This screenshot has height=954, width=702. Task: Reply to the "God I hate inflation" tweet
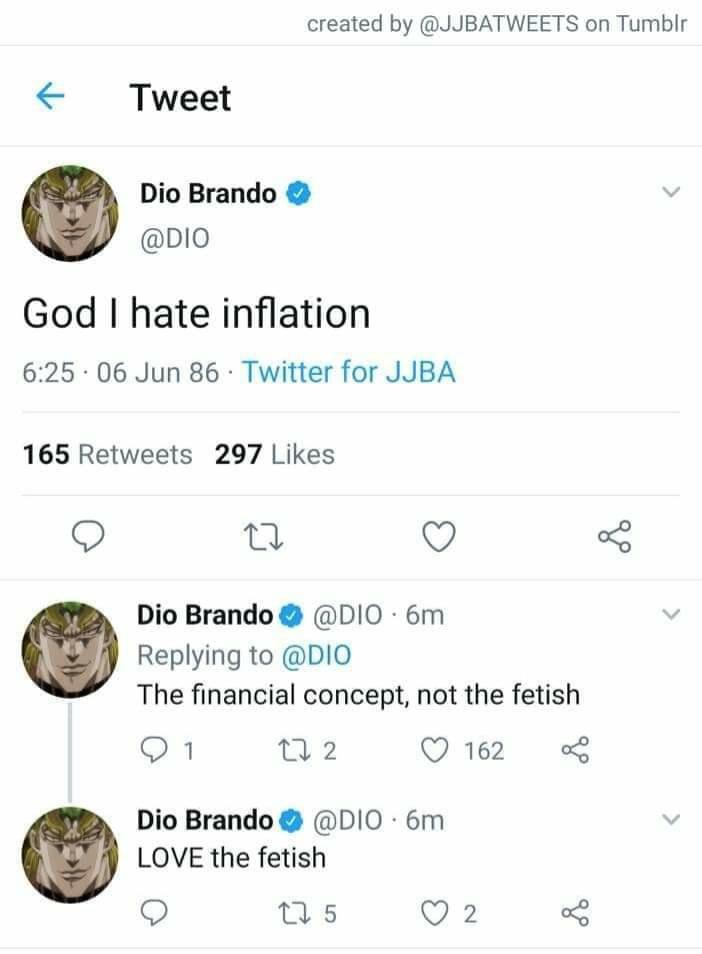click(92, 539)
